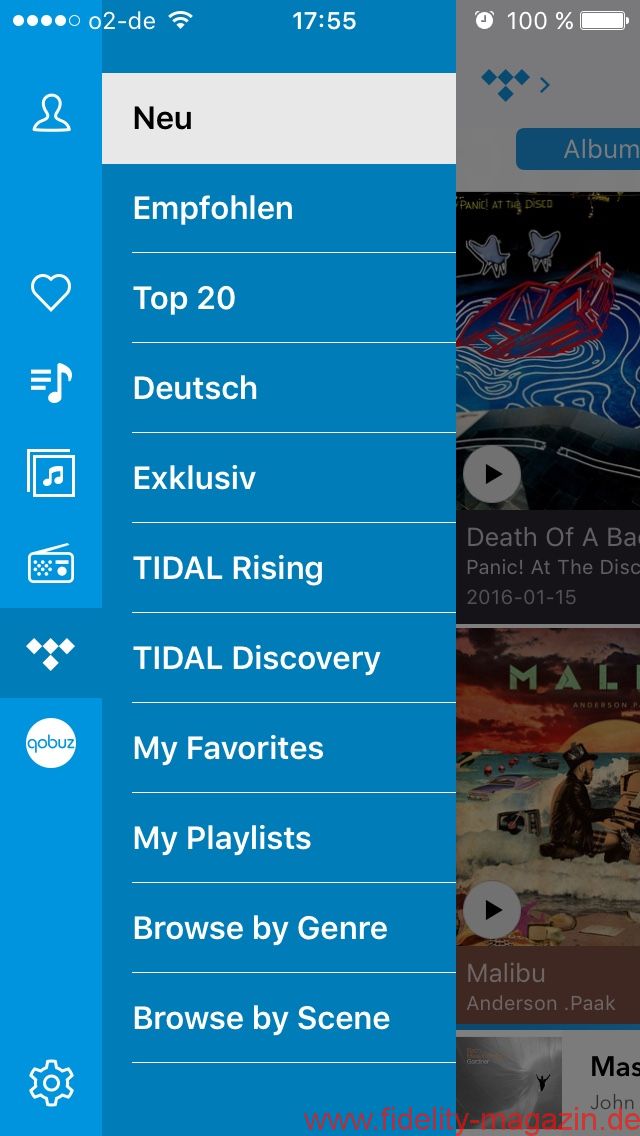Open Browse by Scene

278,1018
